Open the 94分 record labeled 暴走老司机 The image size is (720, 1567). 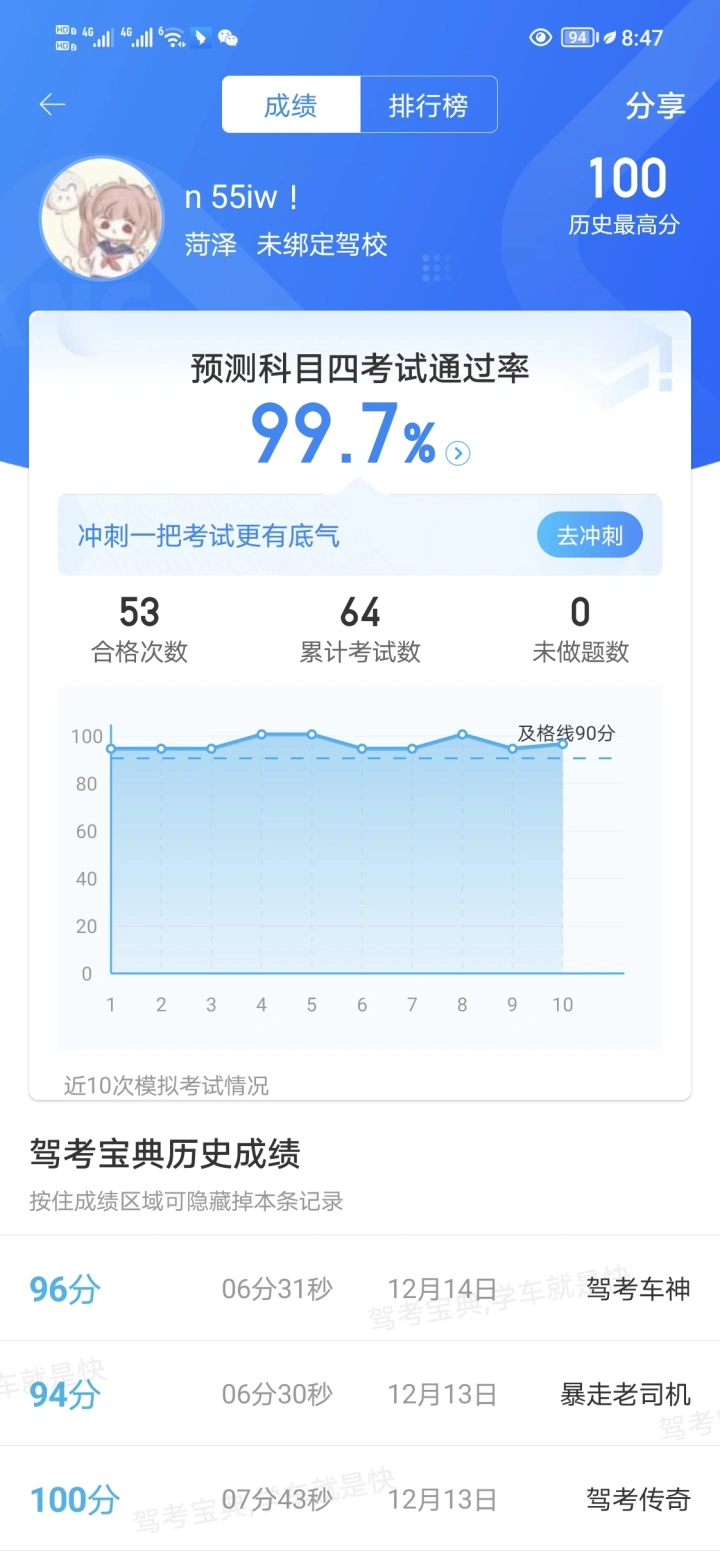(360, 1394)
